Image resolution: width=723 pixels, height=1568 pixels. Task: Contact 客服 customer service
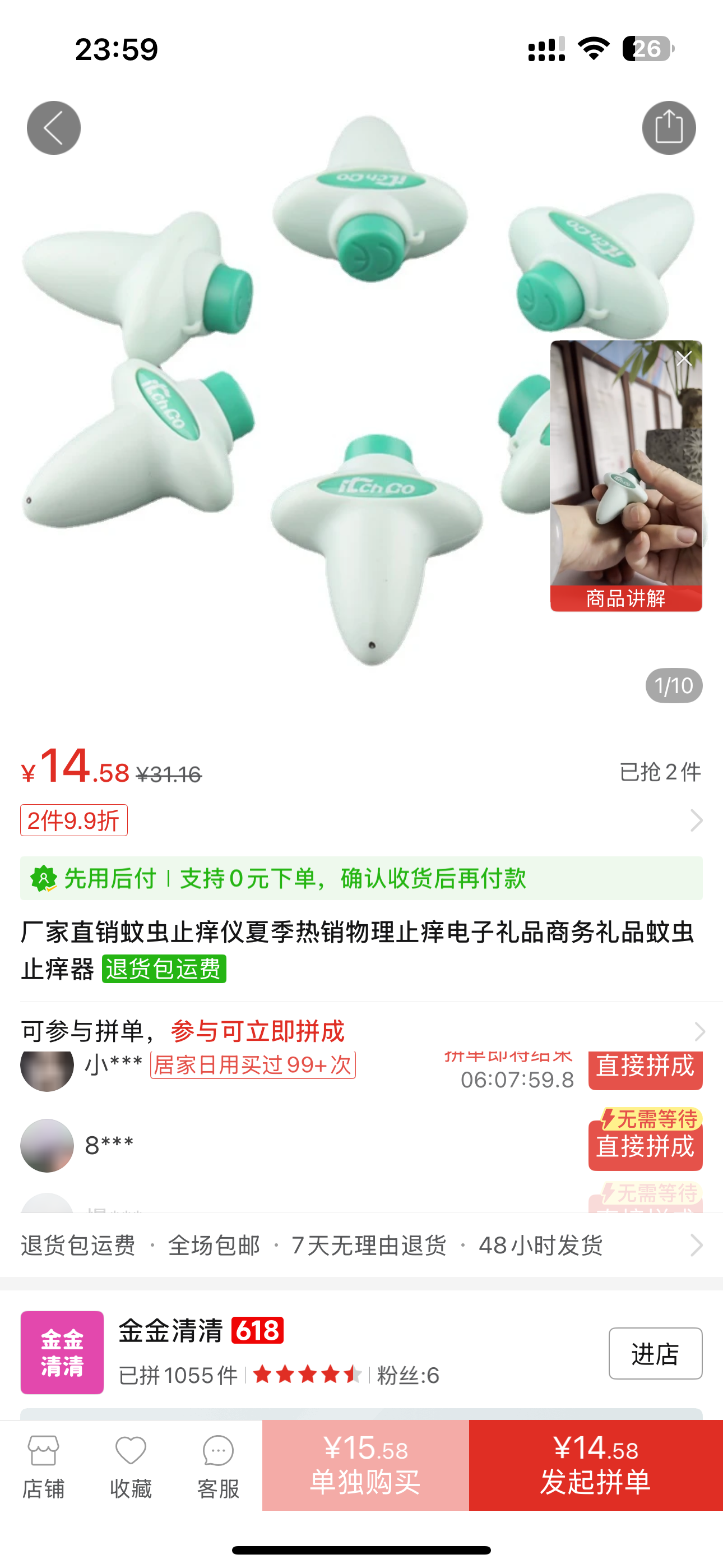[218, 1466]
